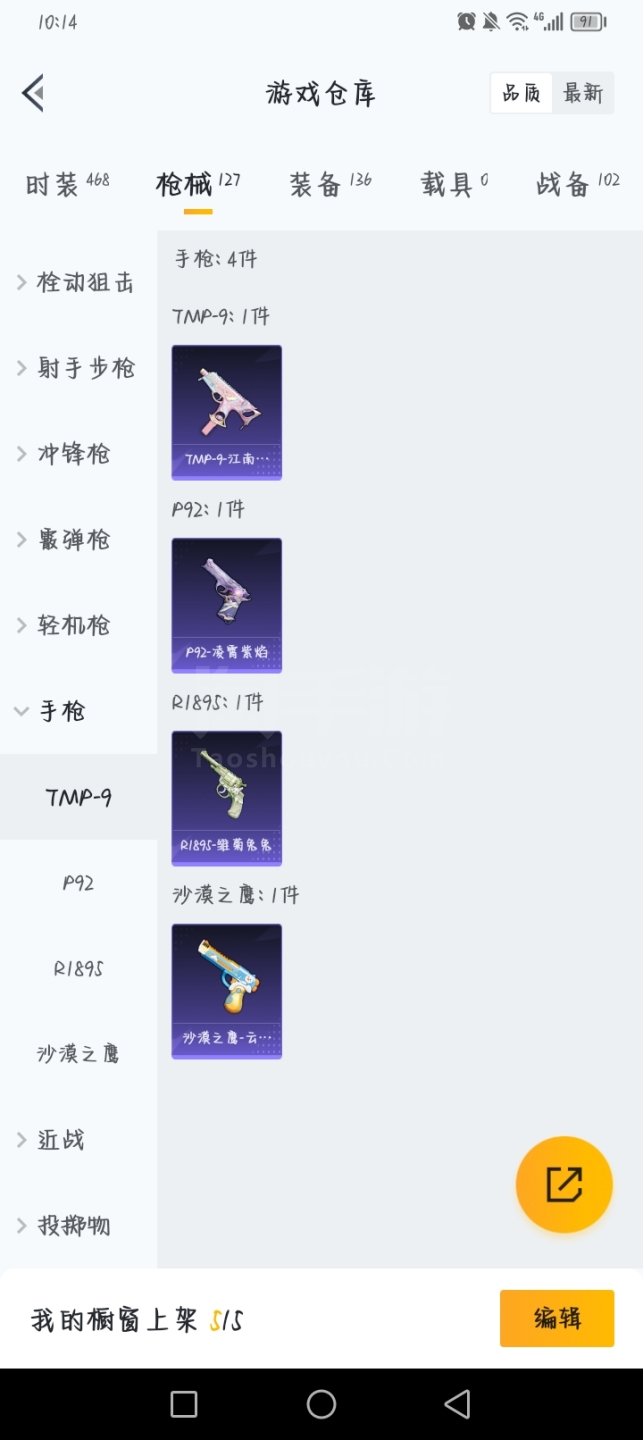Switch to the 载具 tab
This screenshot has width=643, height=1440.
pos(454,184)
